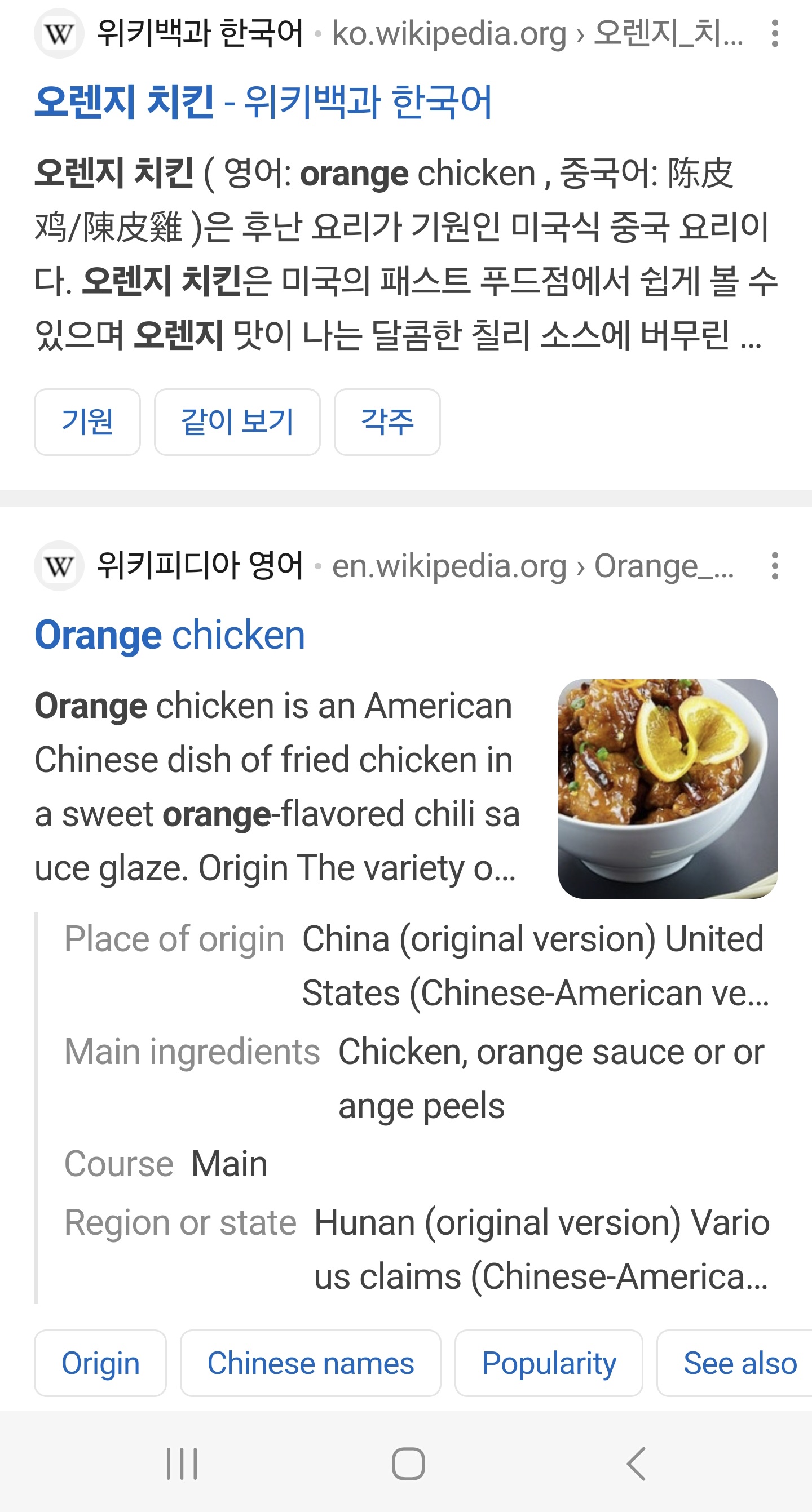Return to the home screen
Screen dimensions: 812x1512
tap(408, 1464)
